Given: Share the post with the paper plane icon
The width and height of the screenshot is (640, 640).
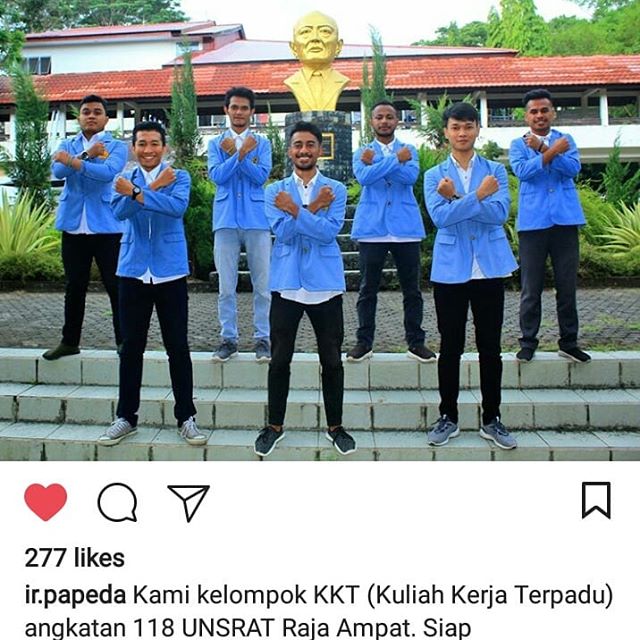Looking at the screenshot, I should (188, 502).
